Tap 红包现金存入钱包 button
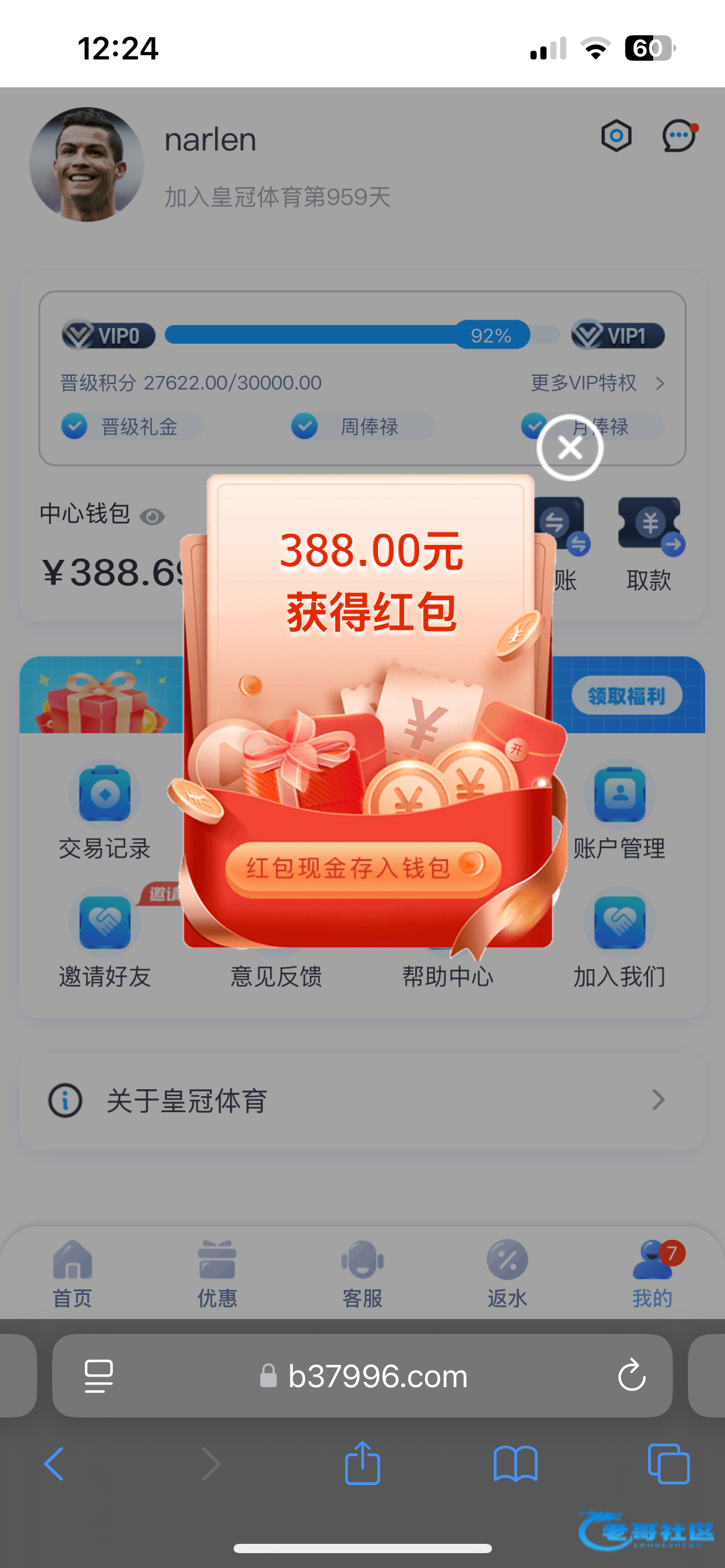The width and height of the screenshot is (725, 1568). 362,867
